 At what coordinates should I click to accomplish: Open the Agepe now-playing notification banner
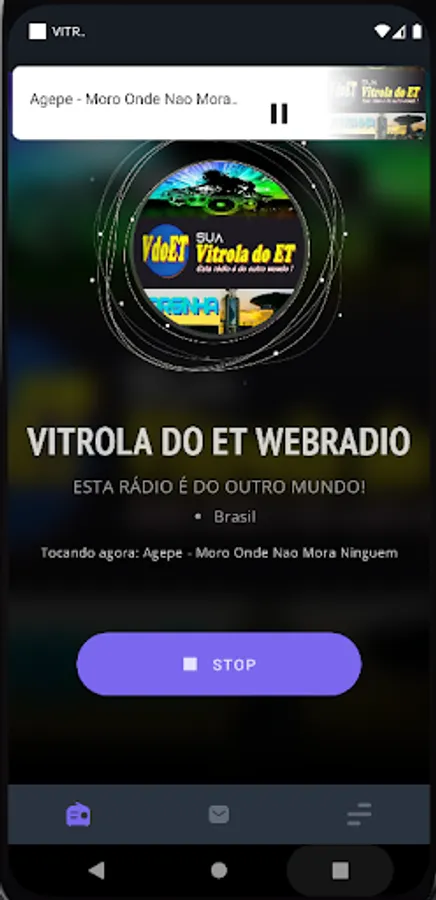[219, 103]
